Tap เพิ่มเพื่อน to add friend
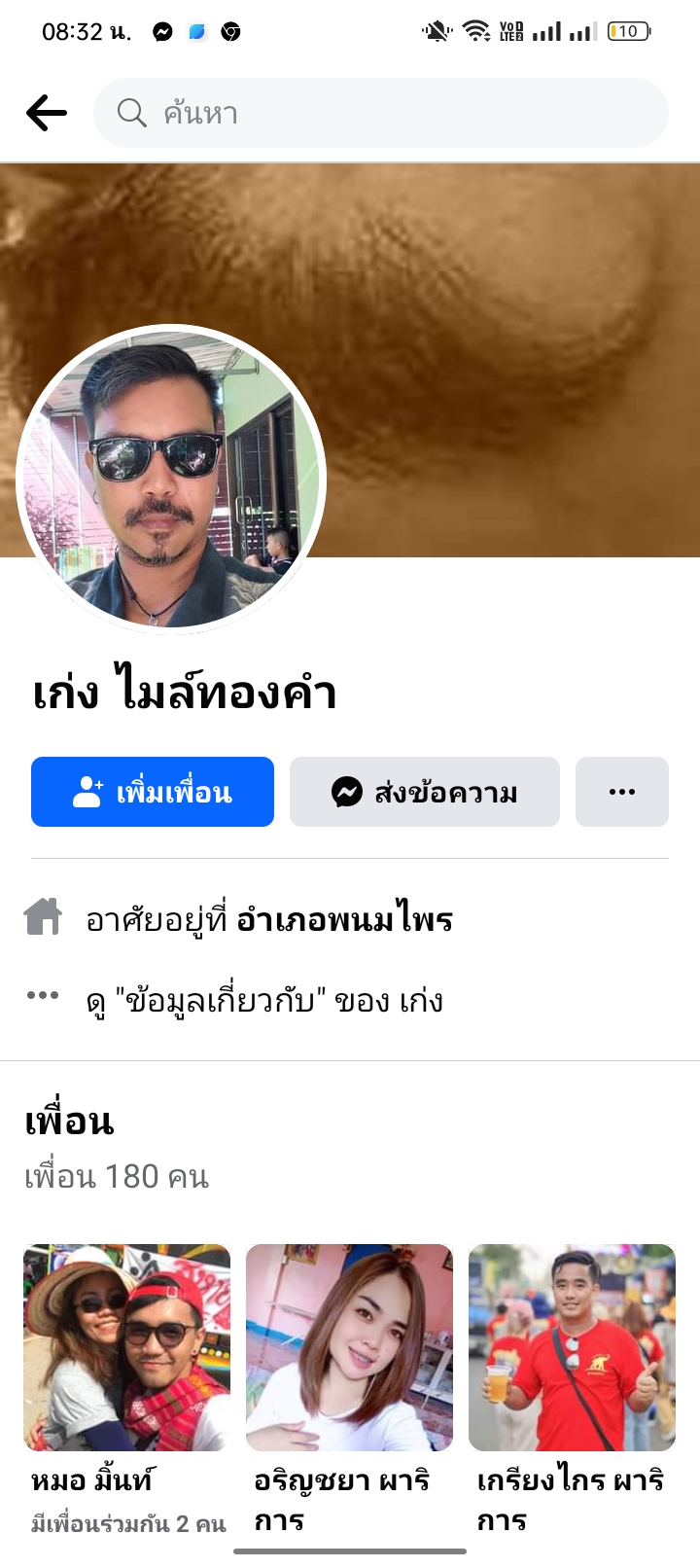 (x=153, y=792)
